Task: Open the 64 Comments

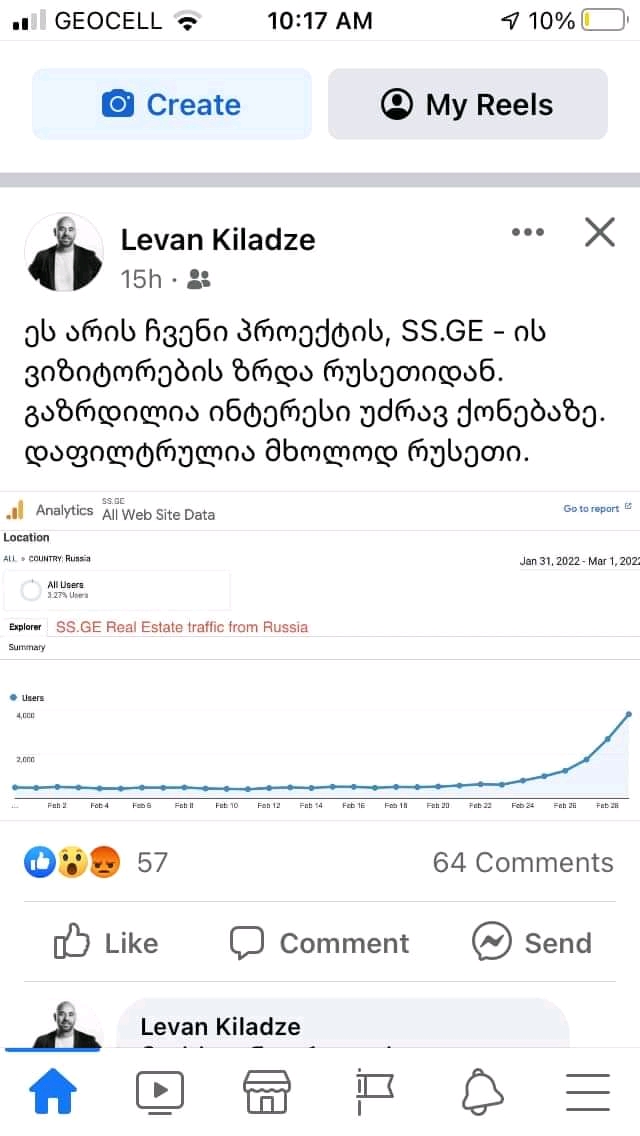Action: (522, 862)
